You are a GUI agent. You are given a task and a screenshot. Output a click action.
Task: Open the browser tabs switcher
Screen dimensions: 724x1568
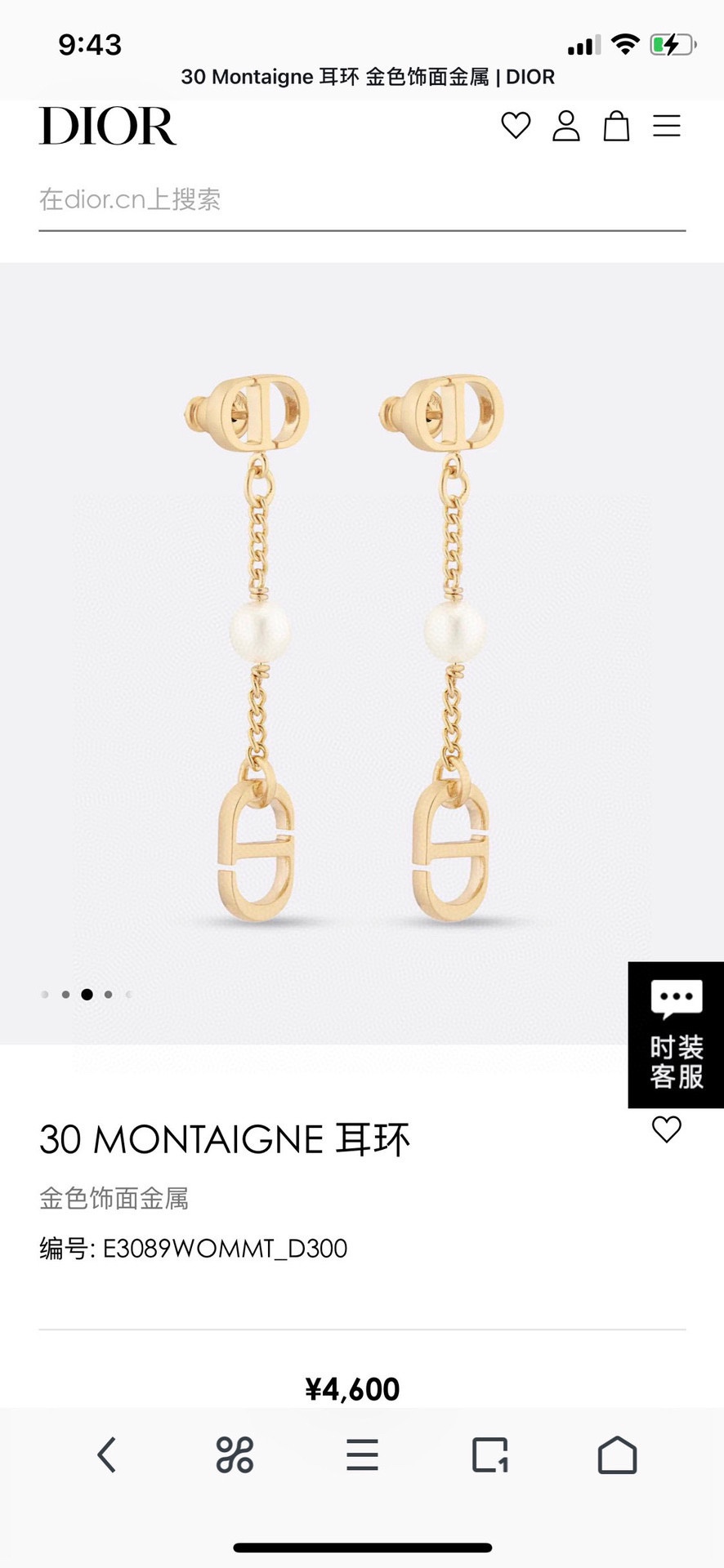tap(490, 1455)
